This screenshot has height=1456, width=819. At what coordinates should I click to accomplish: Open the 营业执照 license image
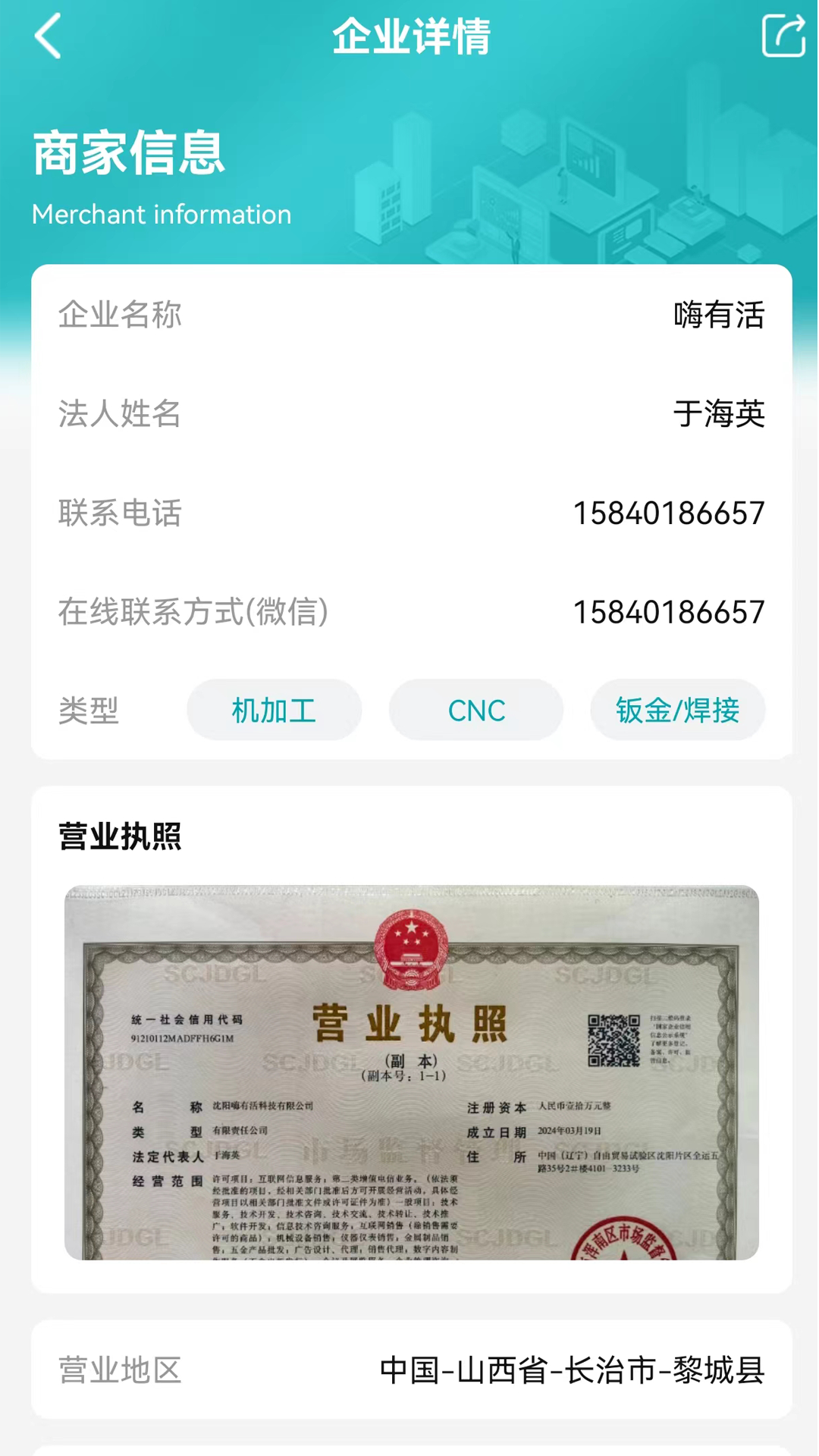coord(412,1072)
